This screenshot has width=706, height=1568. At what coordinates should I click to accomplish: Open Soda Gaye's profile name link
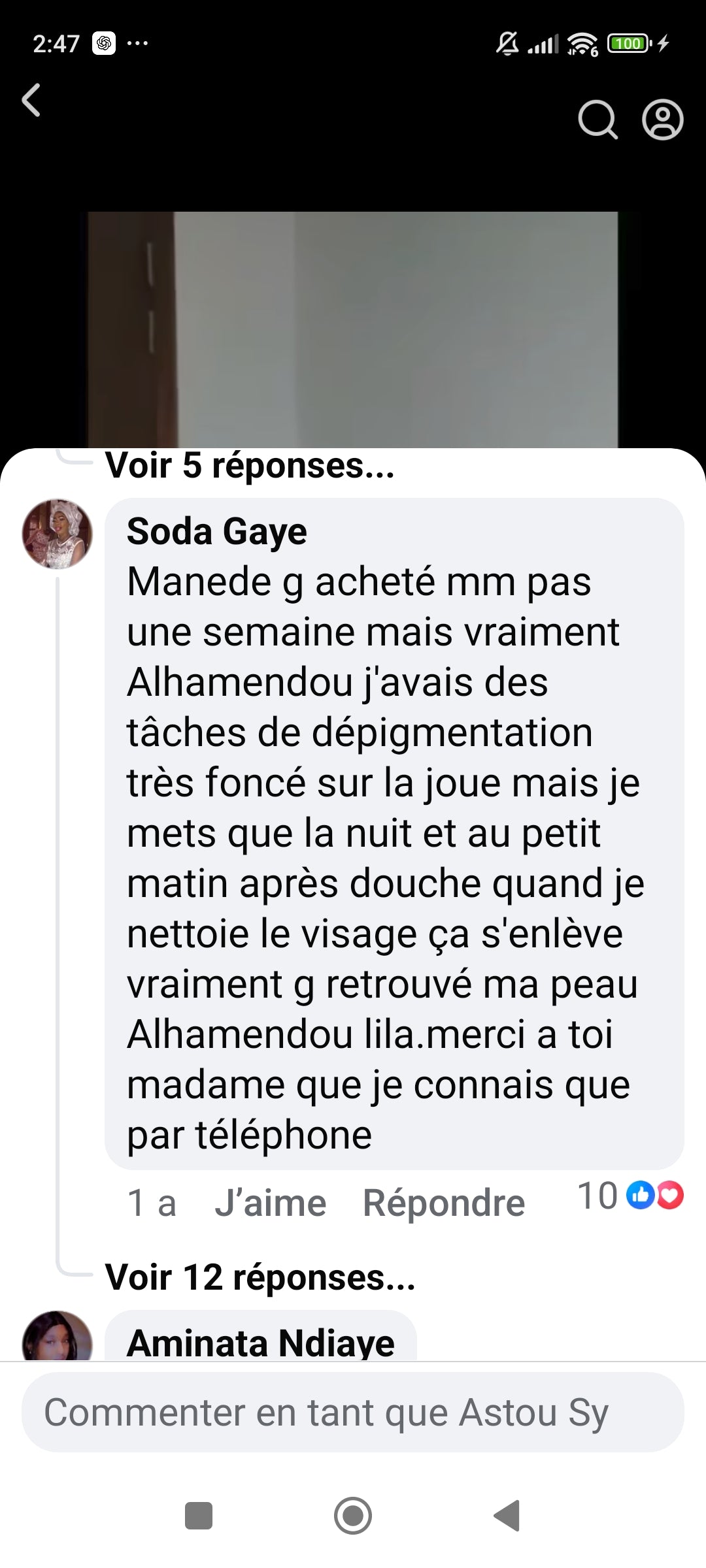coord(216,531)
